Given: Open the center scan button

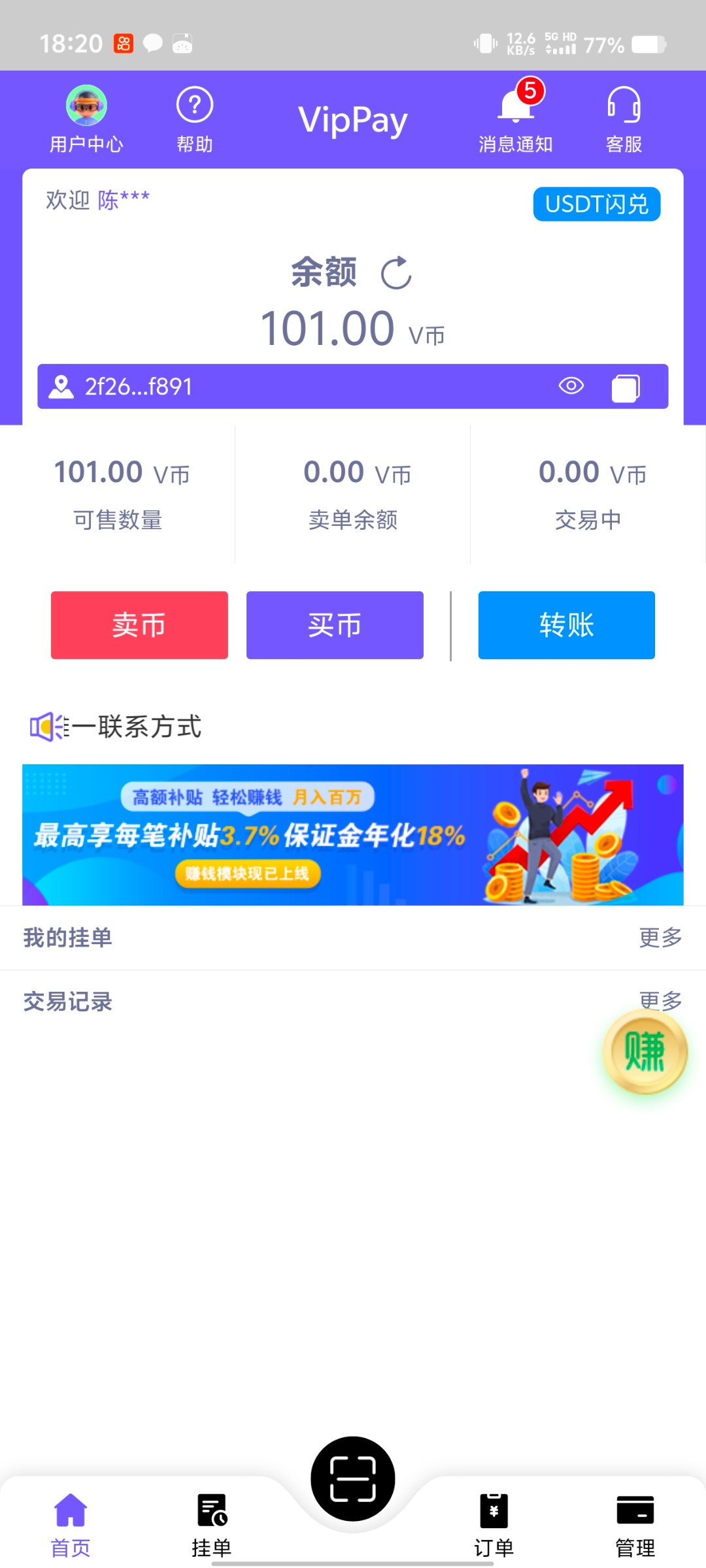Looking at the screenshot, I should (x=353, y=1479).
